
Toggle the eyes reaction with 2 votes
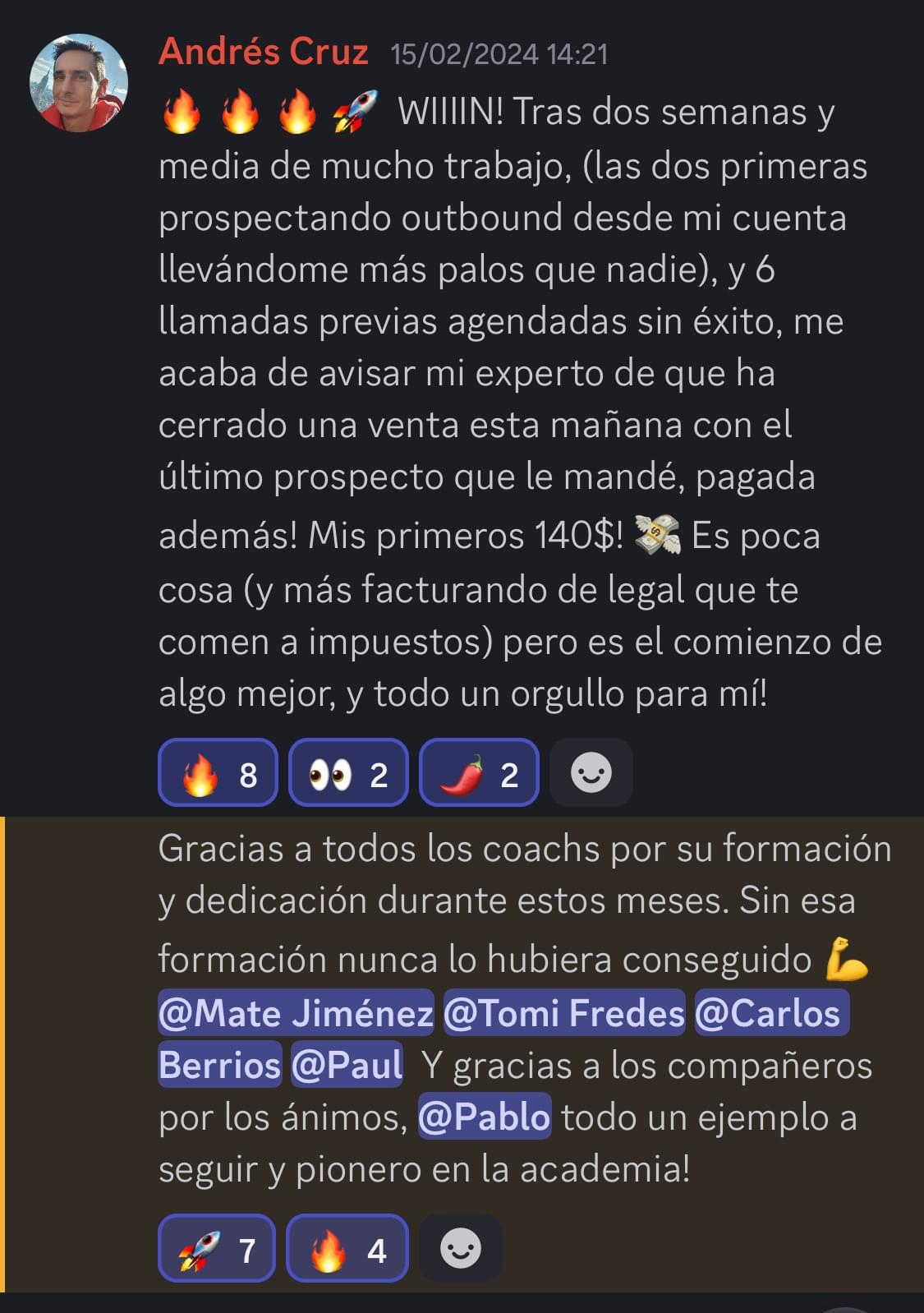tap(348, 773)
